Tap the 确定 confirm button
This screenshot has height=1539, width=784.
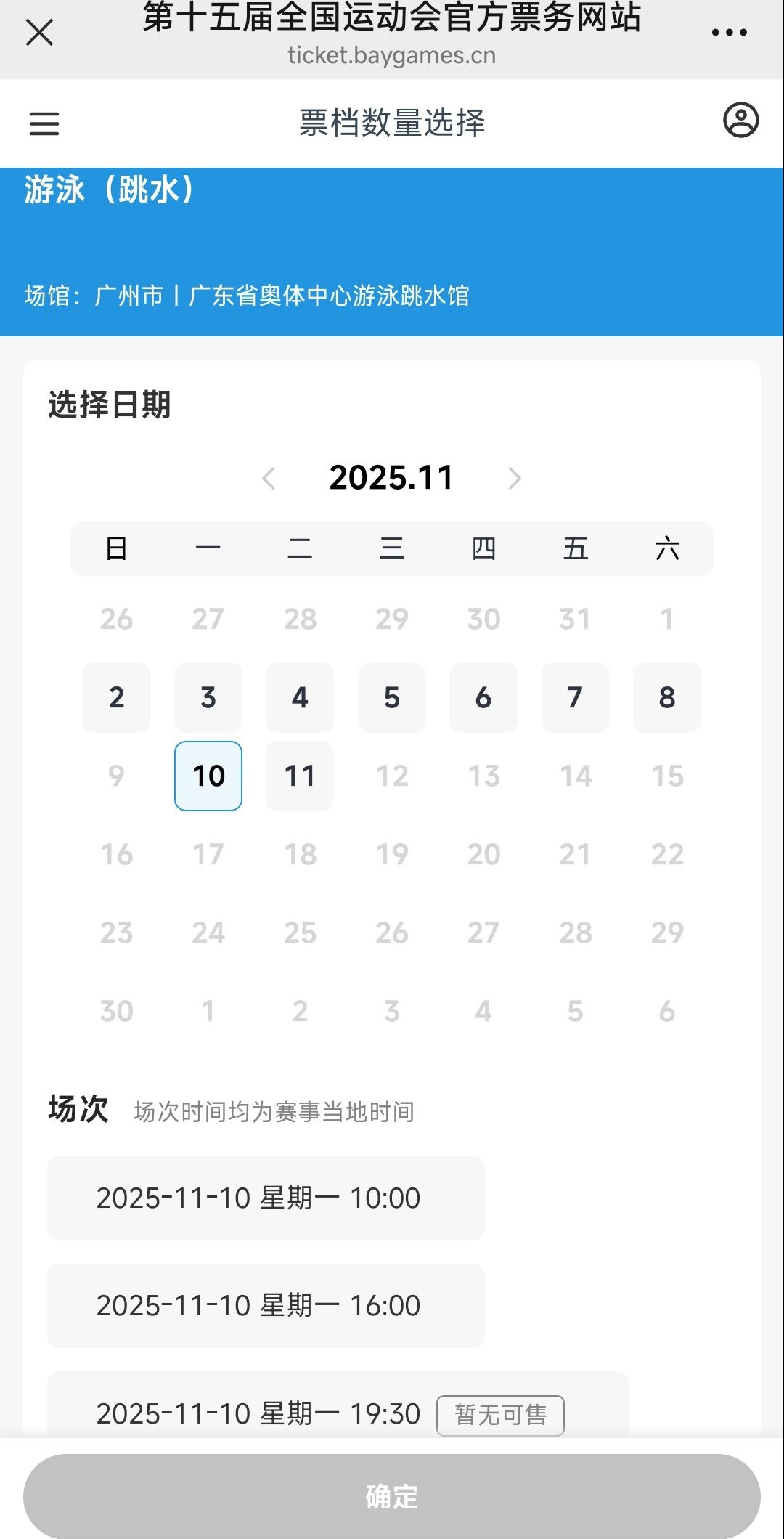point(392,1496)
